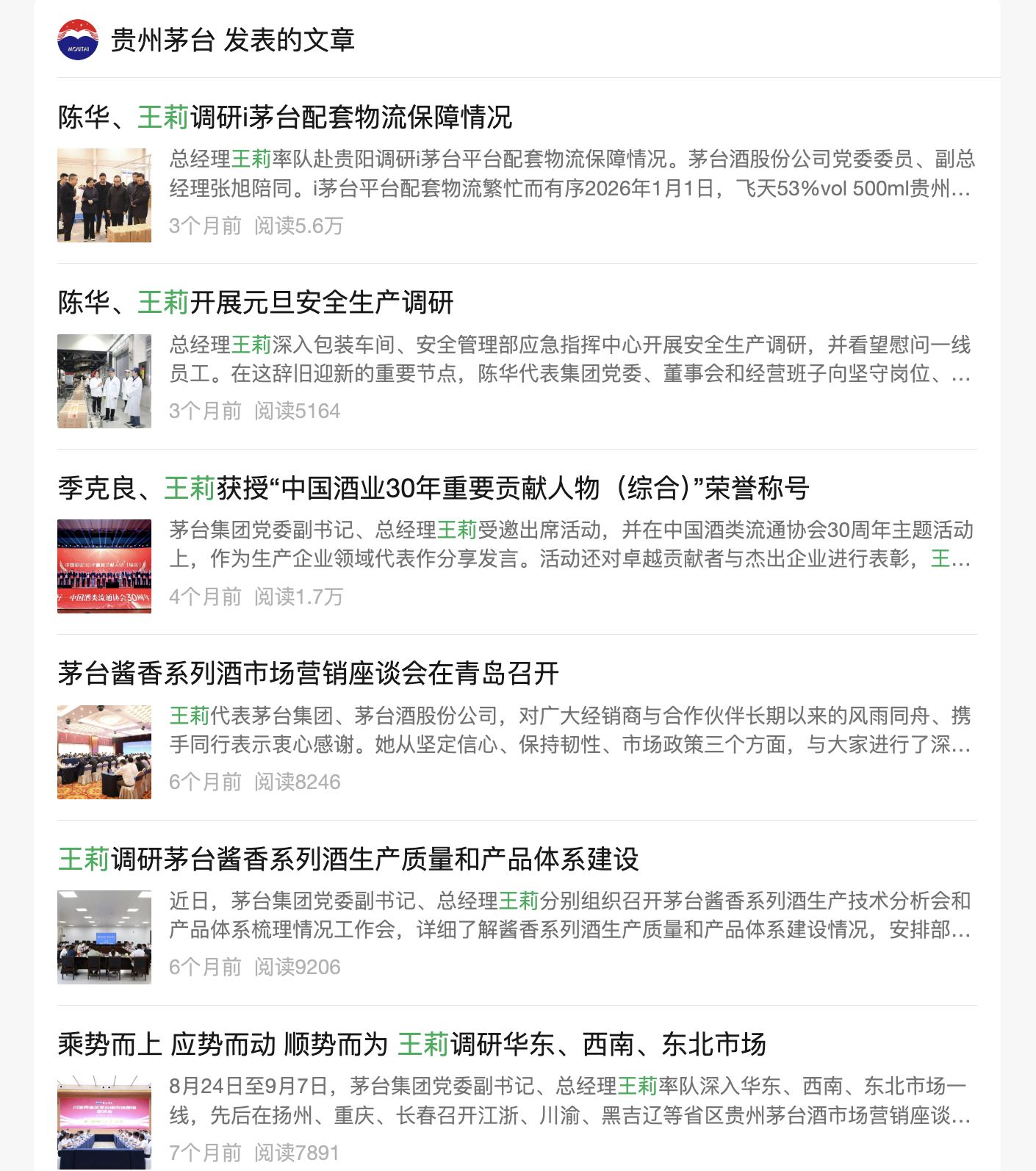Open the 贵州茅台 account avatar
Screen dimensions: 1036x1171
tap(78, 40)
